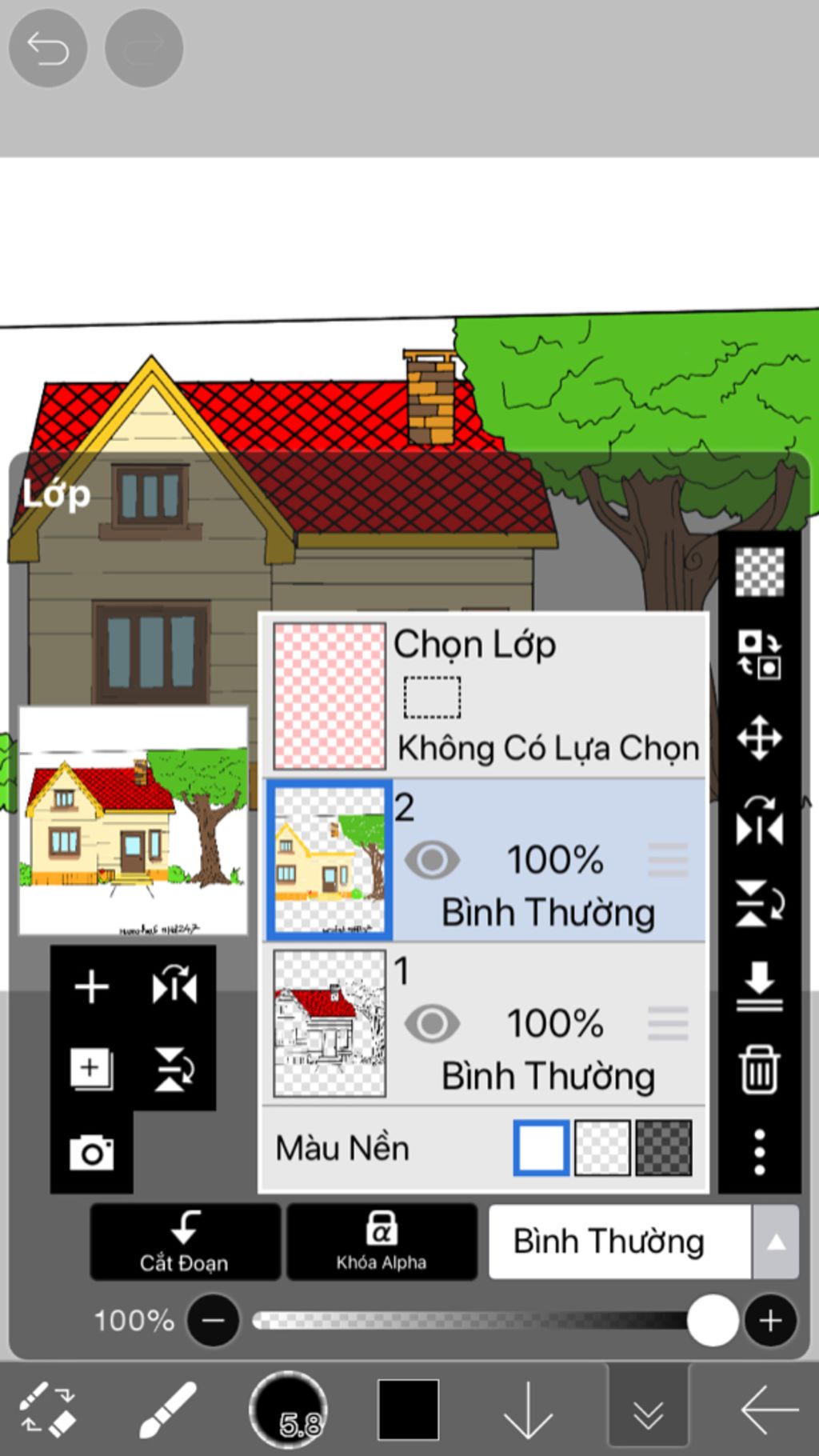Tap the undo arrow button
The image size is (819, 1456).
[47, 50]
